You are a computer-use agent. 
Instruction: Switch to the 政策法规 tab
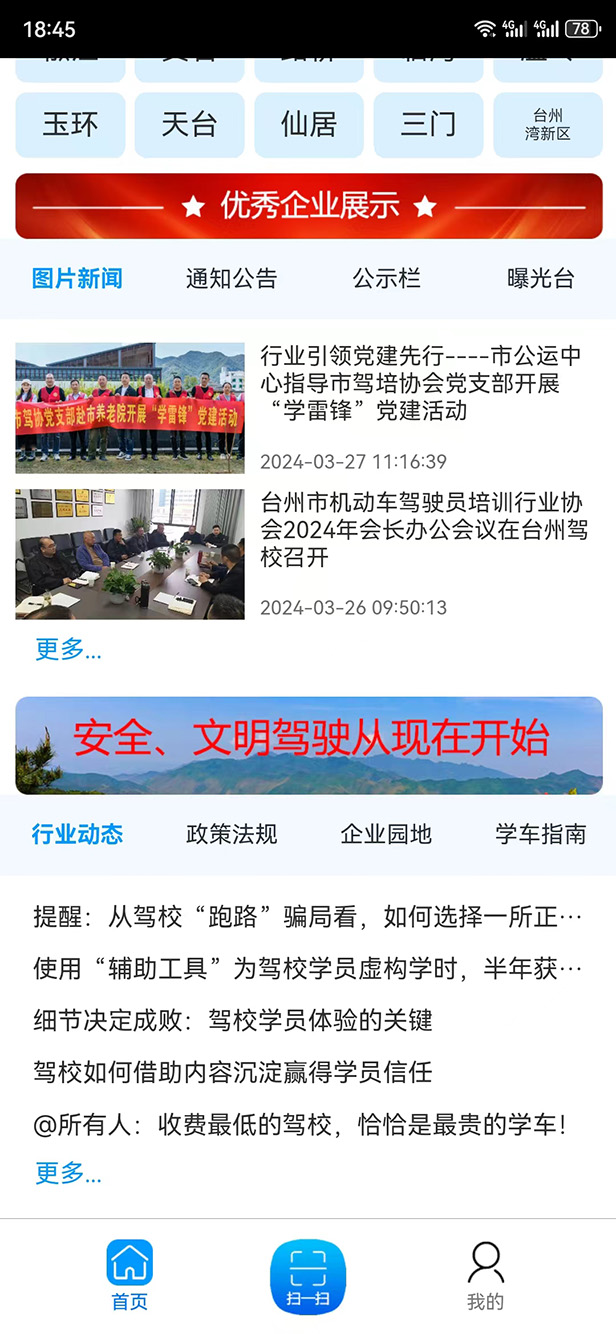(231, 834)
